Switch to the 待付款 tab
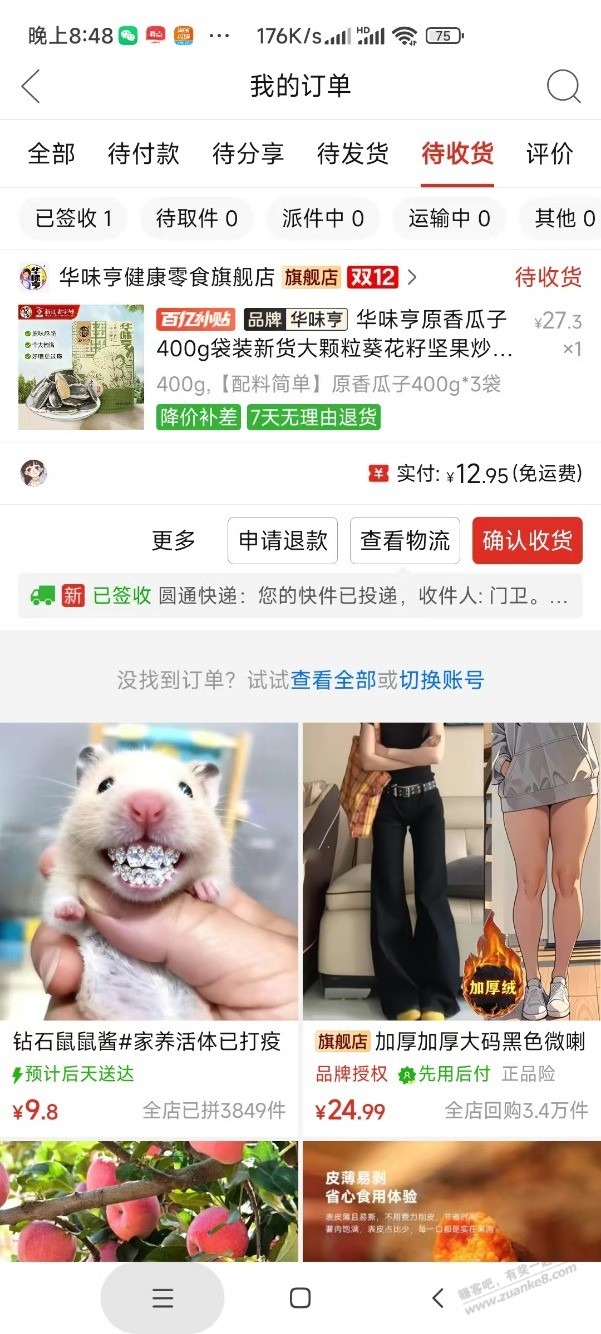Image resolution: width=601 pixels, height=1334 pixels. click(143, 154)
